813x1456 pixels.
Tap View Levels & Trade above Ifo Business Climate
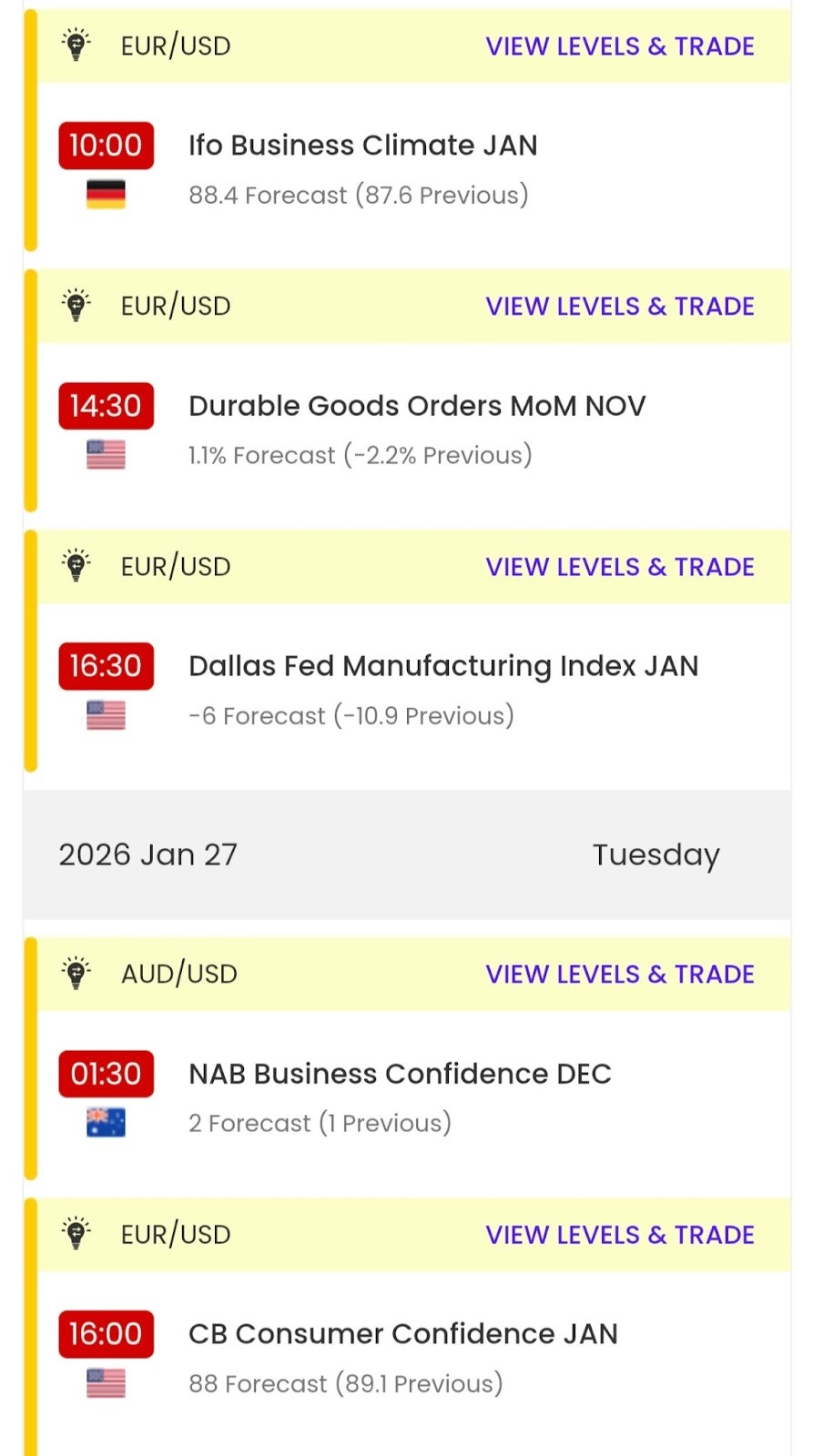coord(619,46)
